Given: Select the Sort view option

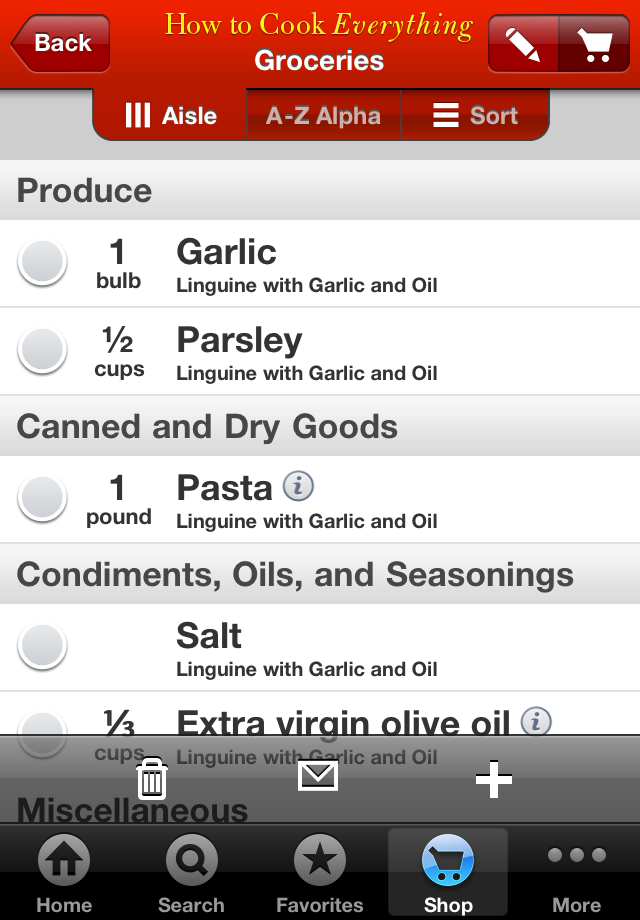Looking at the screenshot, I should coord(475,116).
